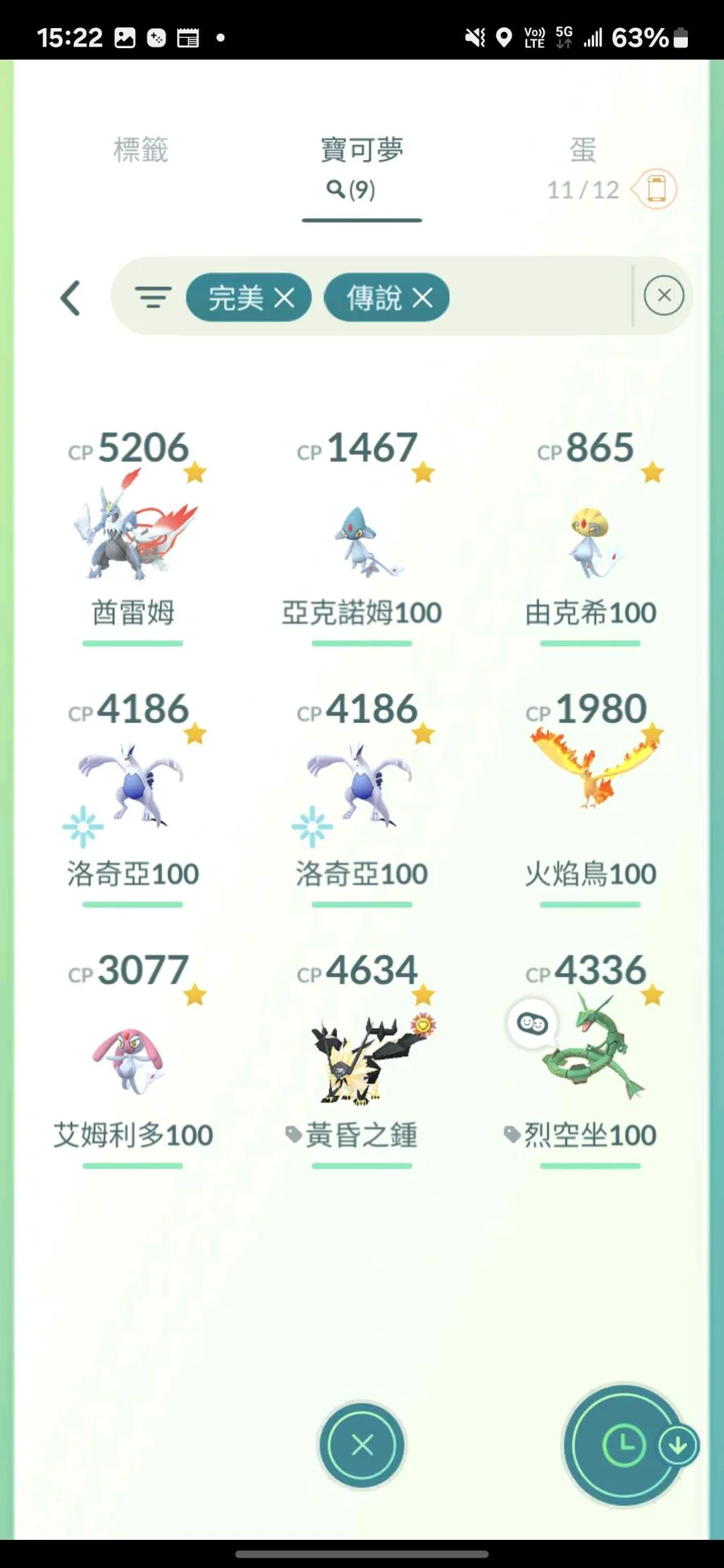Image resolution: width=724 pixels, height=1568 pixels.
Task: Open 亞克諾姆100 with CP 1467
Action: coord(362,539)
